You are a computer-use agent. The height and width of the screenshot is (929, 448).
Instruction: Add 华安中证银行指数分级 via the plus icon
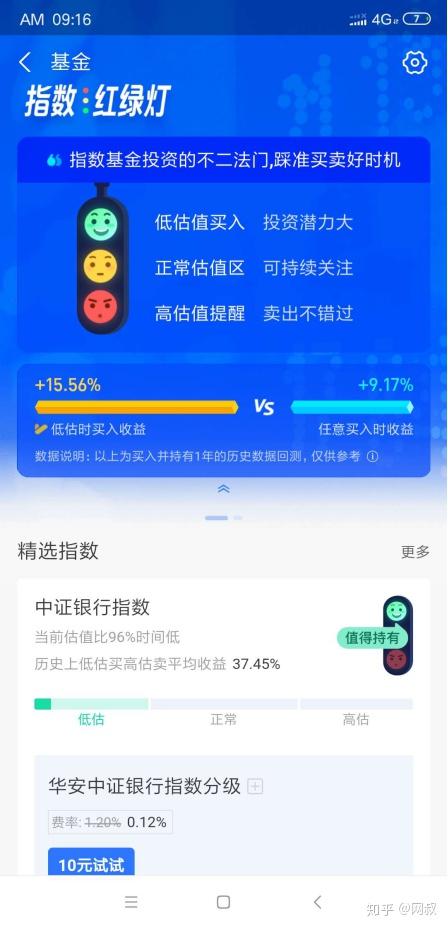tap(255, 787)
